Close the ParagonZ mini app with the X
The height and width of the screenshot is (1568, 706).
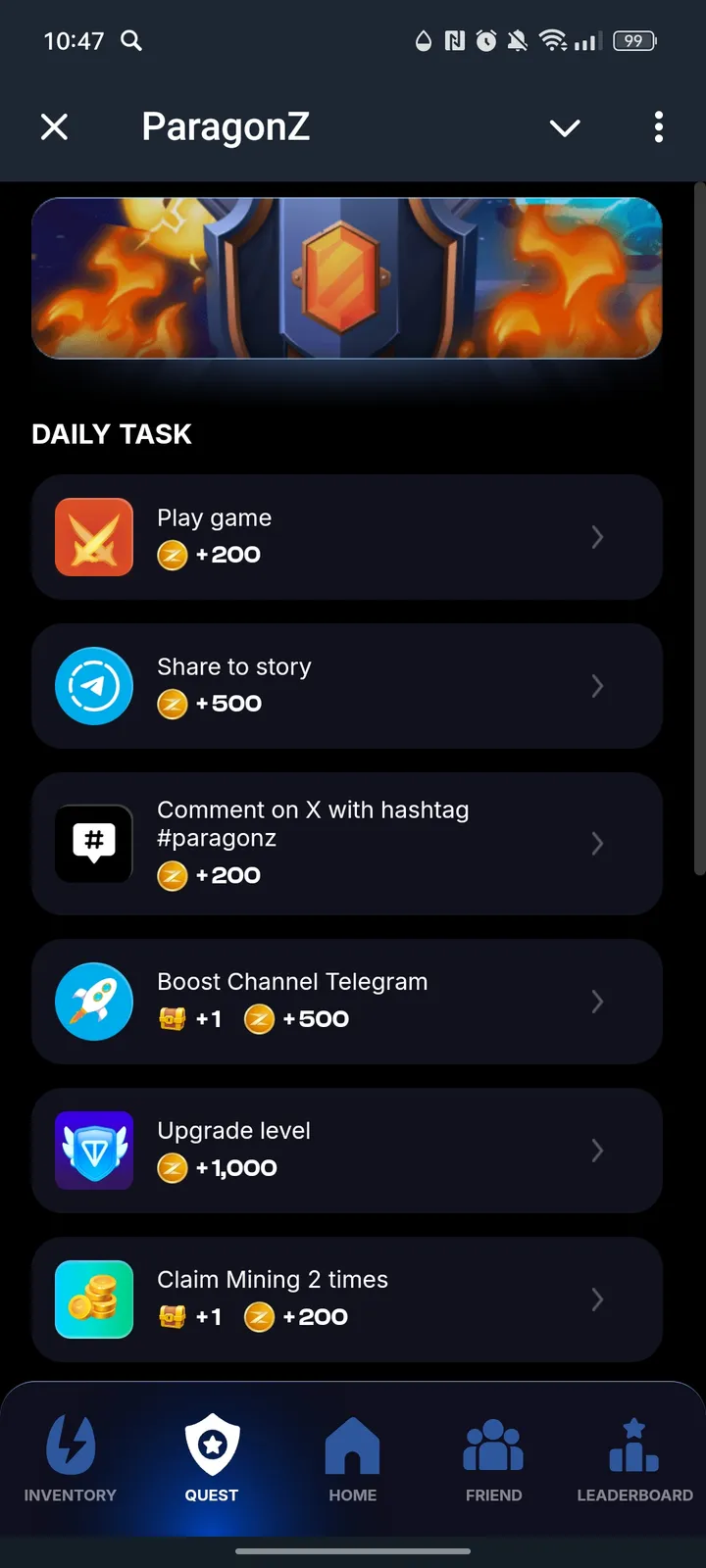click(54, 126)
